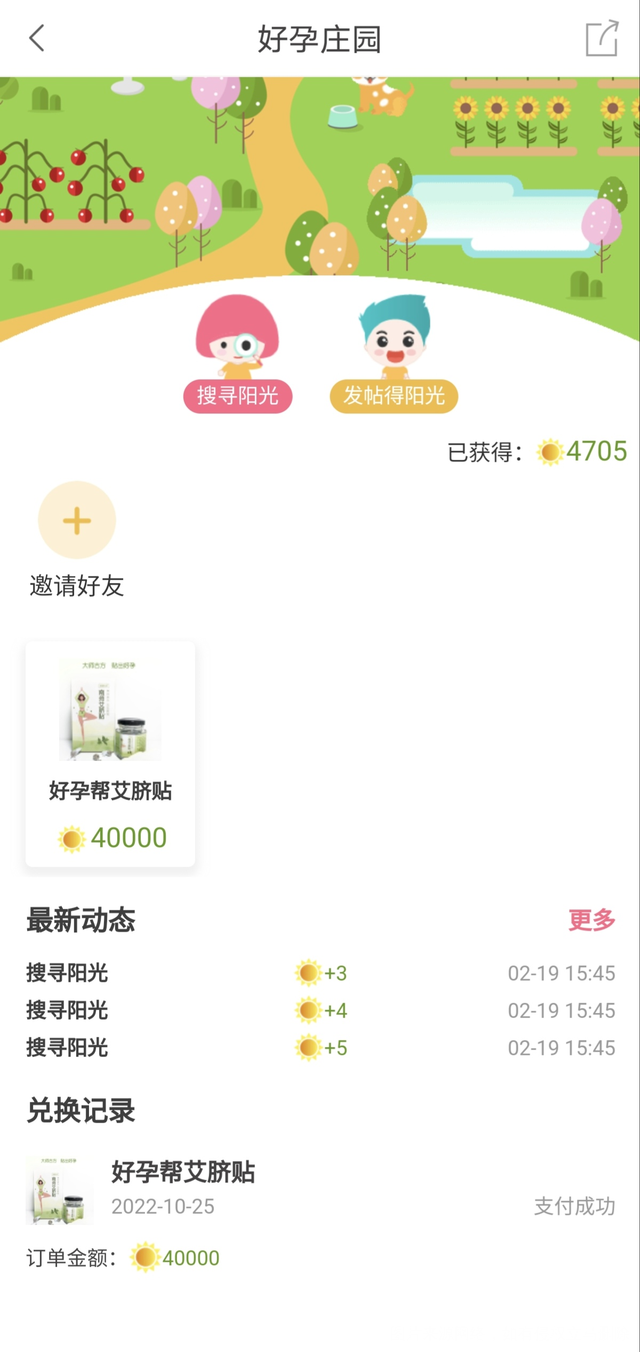Invite friends with the plus button
This screenshot has width=640, height=1352.
point(77,520)
